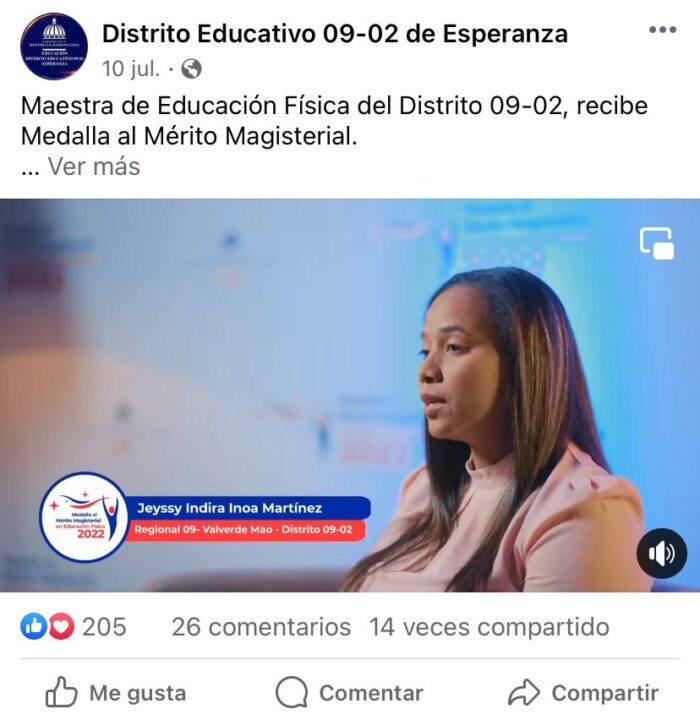
Task: Switch the video to picture-in-picture mode
Action: point(657,243)
